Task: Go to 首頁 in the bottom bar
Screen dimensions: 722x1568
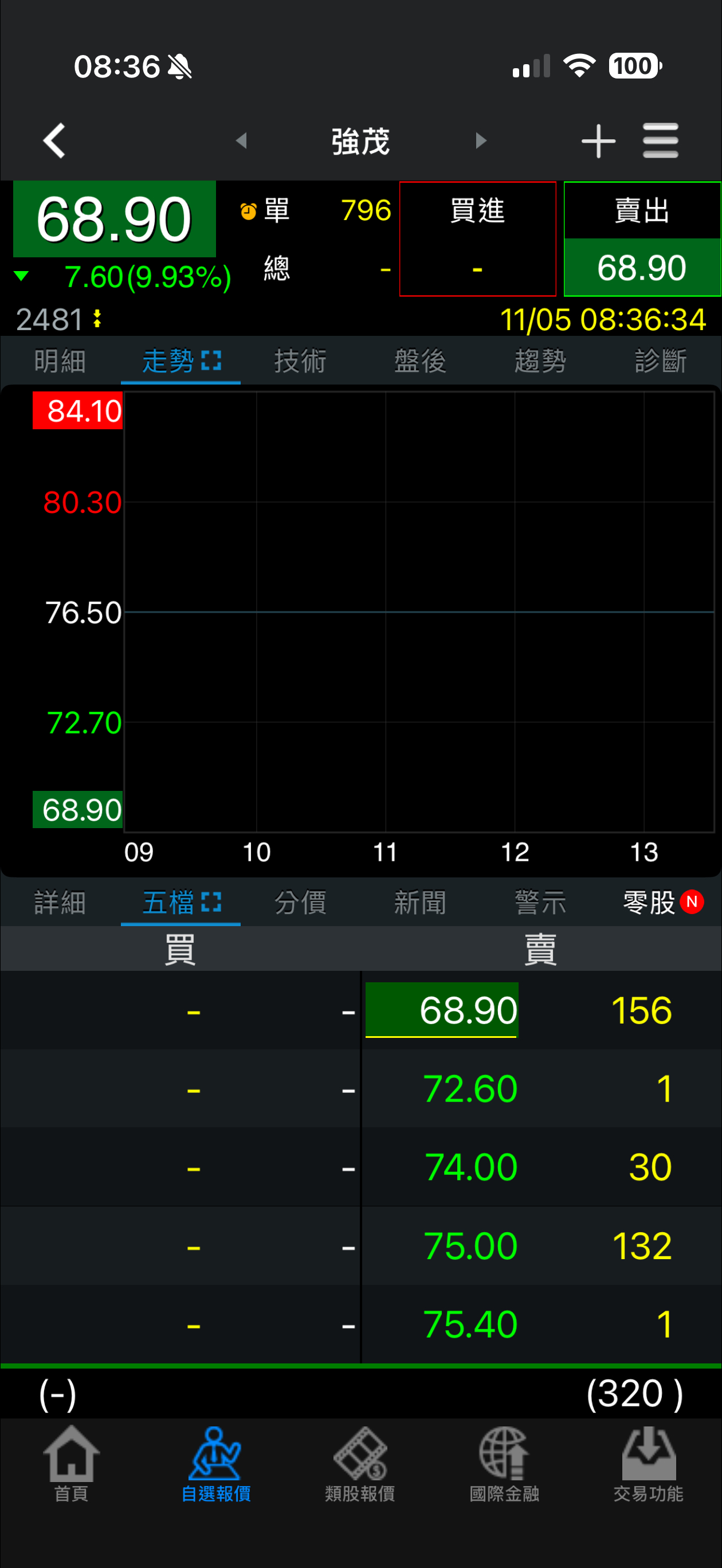Action: 71,1464
